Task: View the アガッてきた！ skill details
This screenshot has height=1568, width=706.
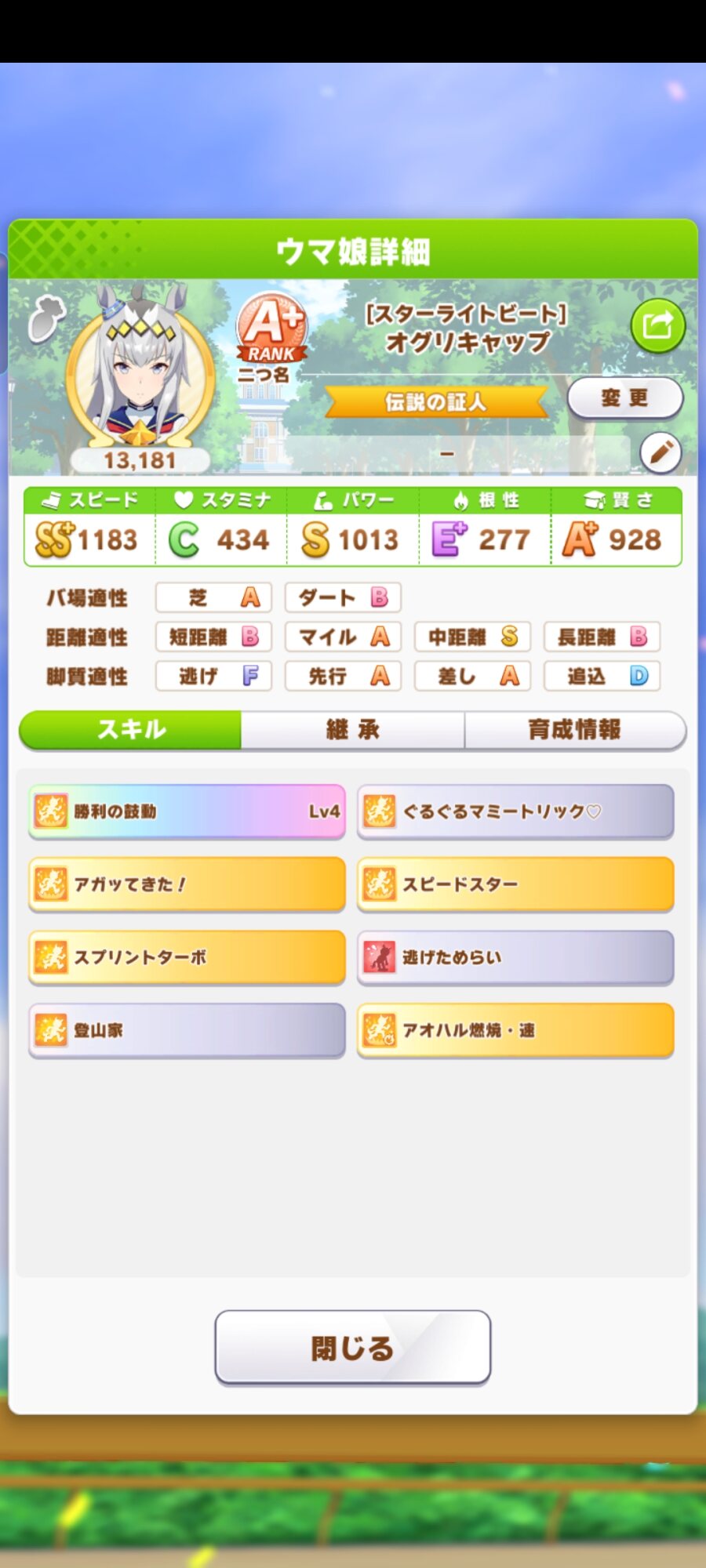Action: [187, 884]
